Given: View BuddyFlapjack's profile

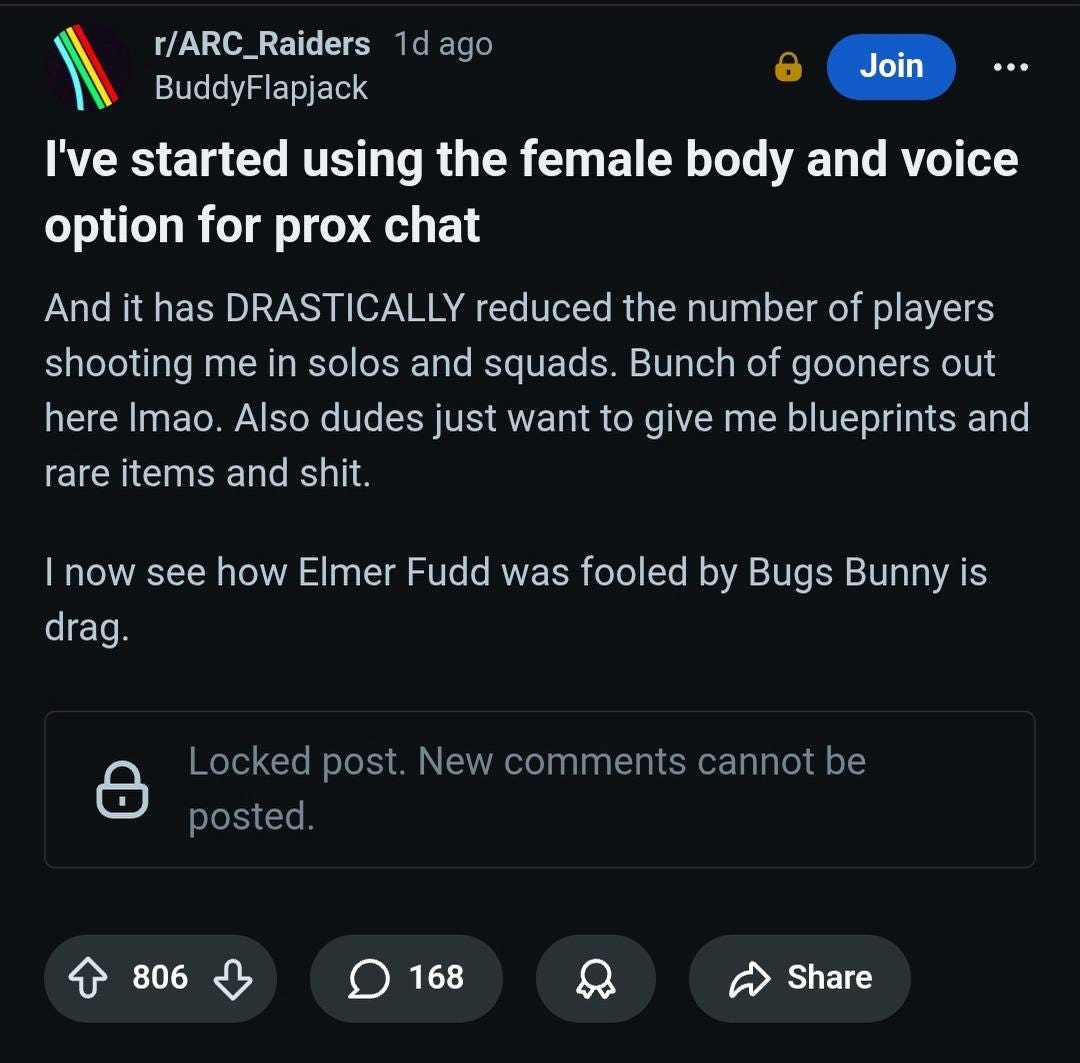Looking at the screenshot, I should pos(261,87).
